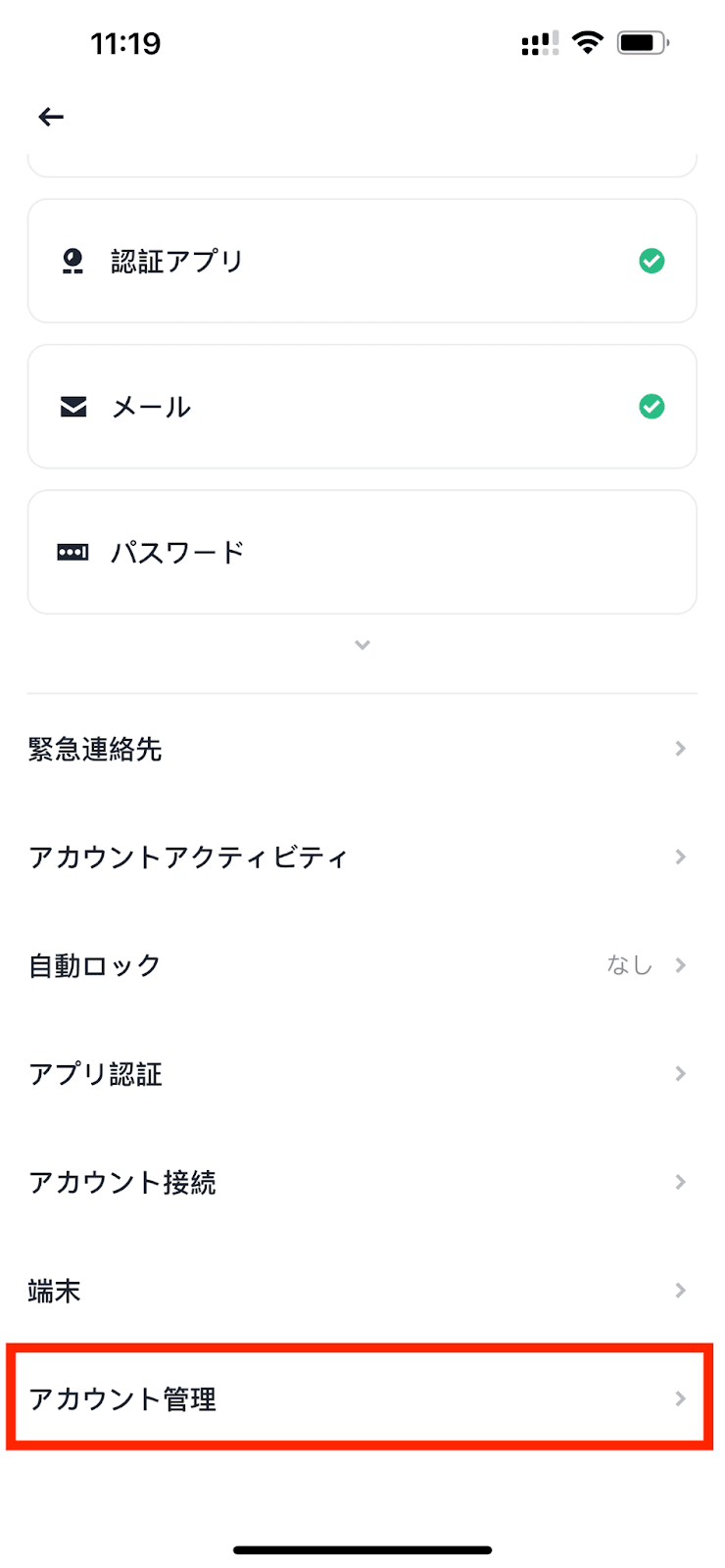Tap the back arrow to return
725x1568 pixels.
pos(50,117)
